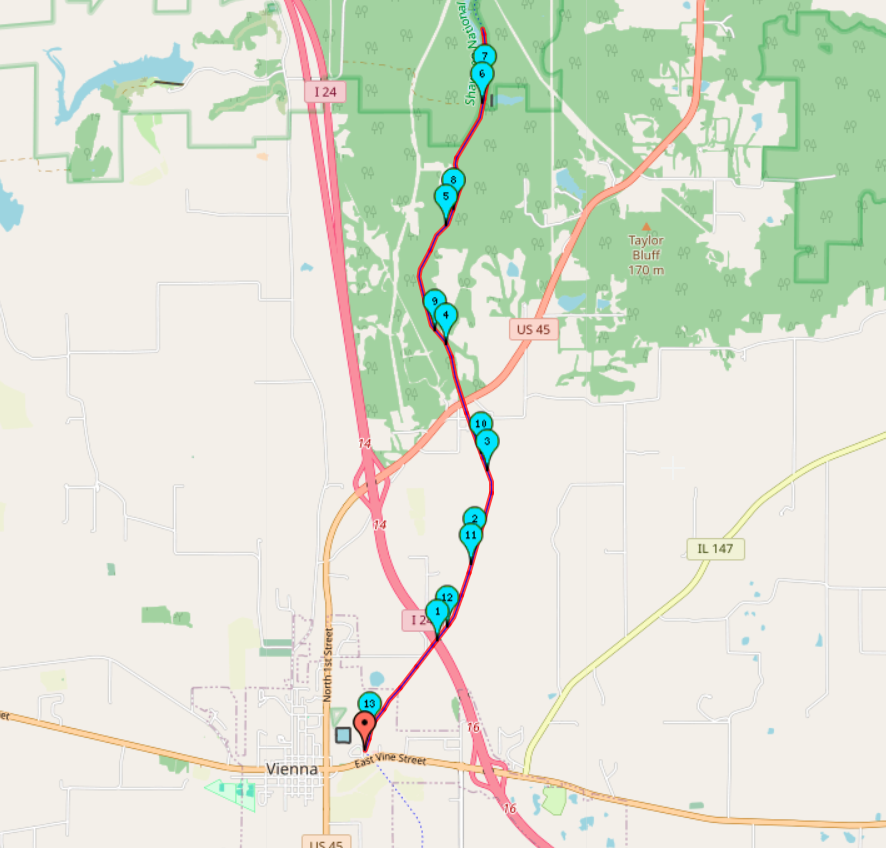
Task: Tap waypoint marker 13
Action: pyautogui.click(x=370, y=704)
